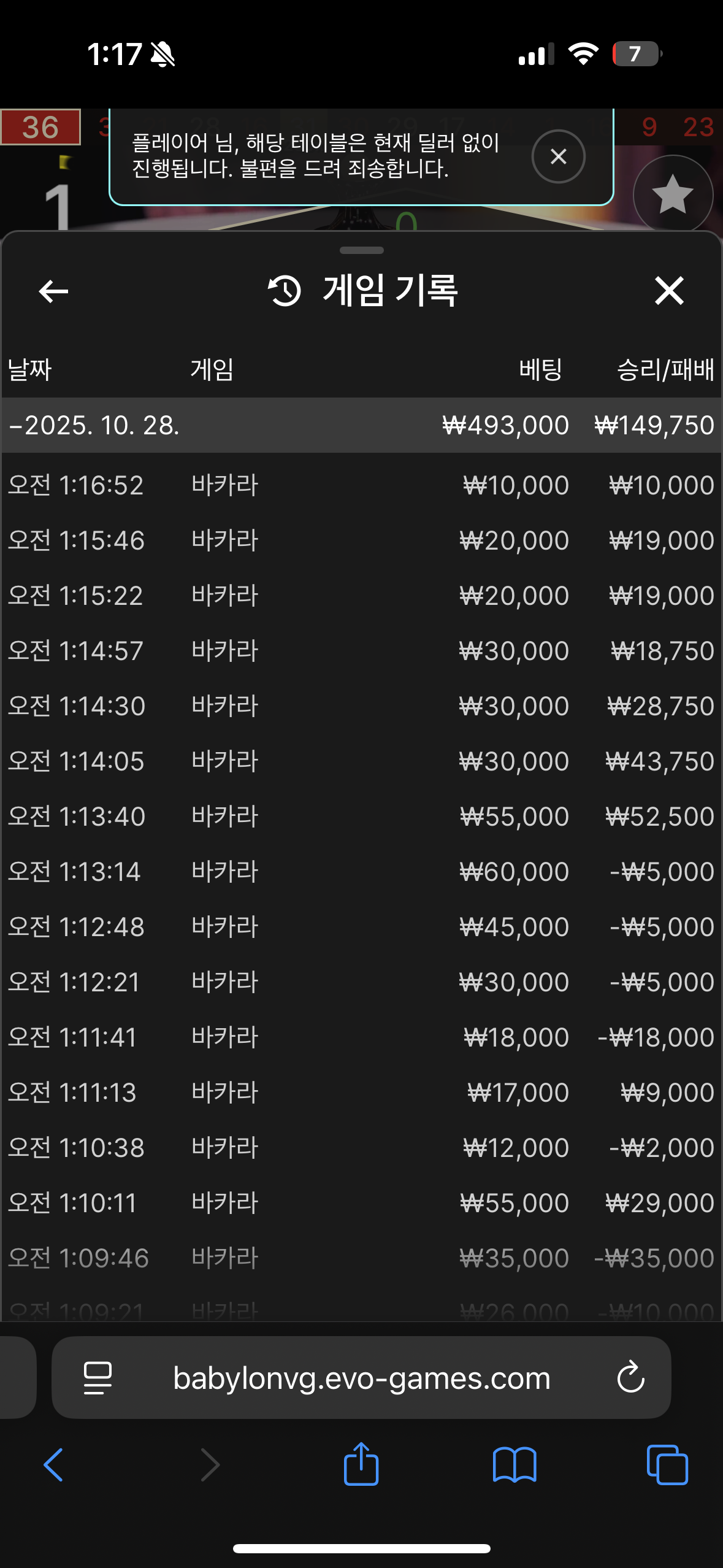Dismiss the dealer-less table notice
Viewport: 723px width, 1568px height.
558,157
